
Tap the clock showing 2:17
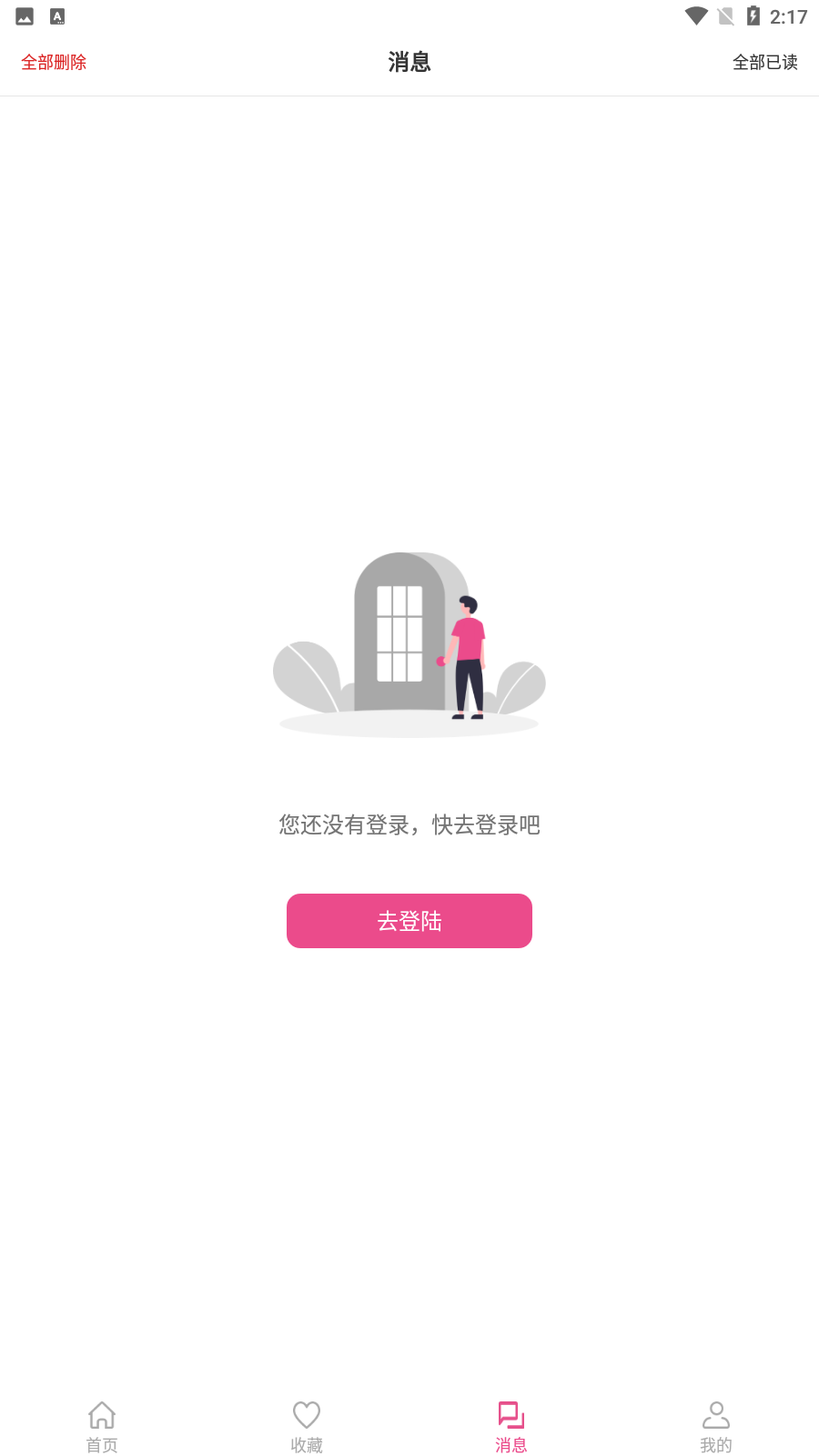point(790,15)
